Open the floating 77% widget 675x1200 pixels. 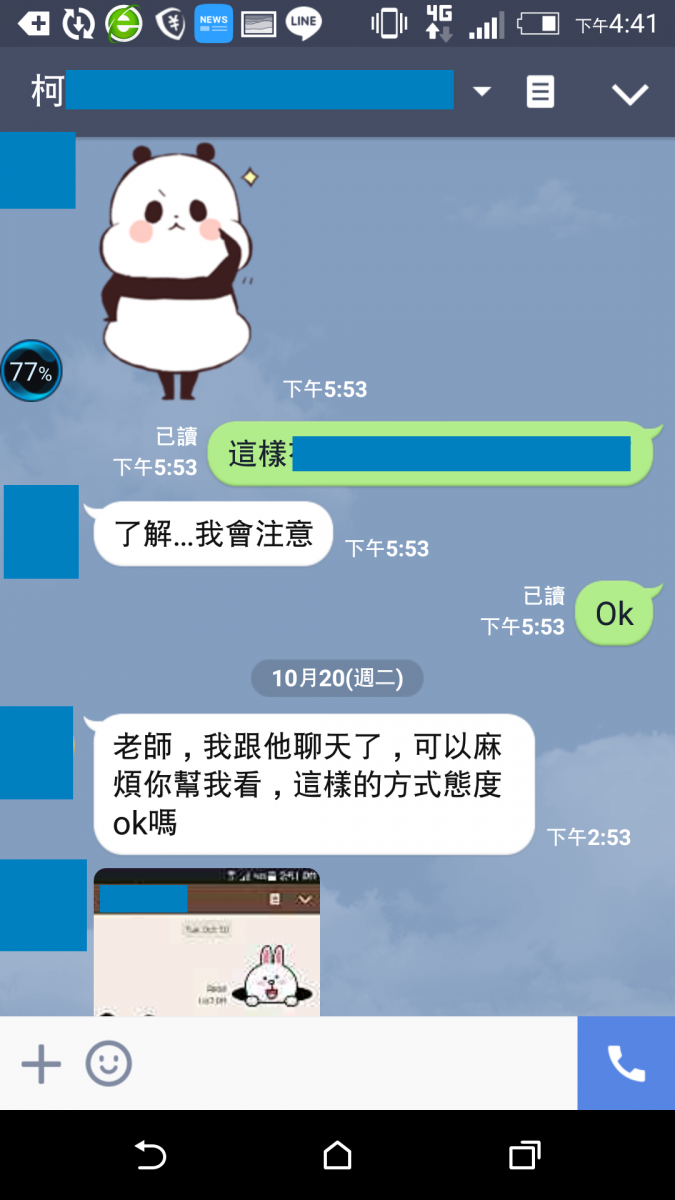[x=31, y=372]
